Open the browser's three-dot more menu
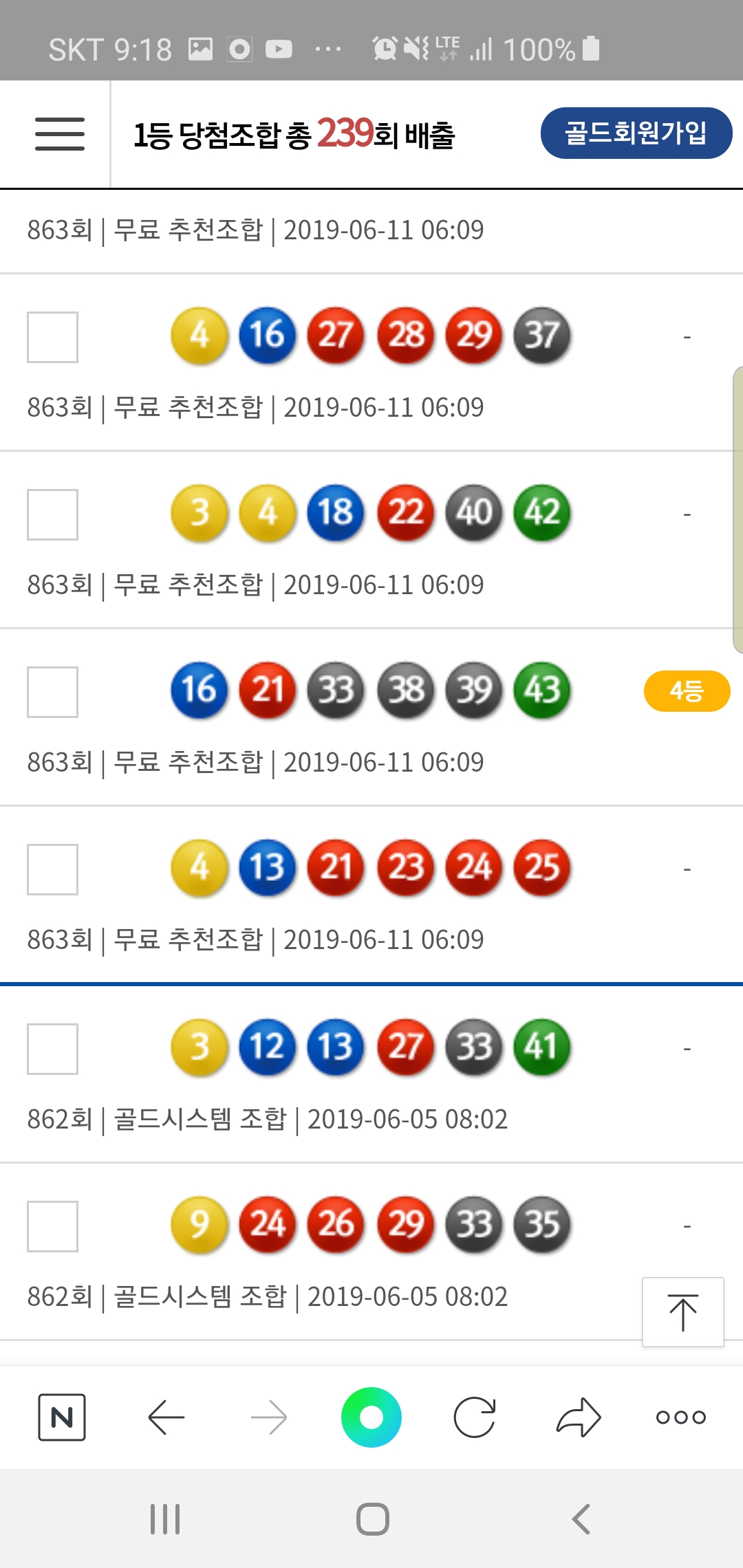 (681, 1417)
